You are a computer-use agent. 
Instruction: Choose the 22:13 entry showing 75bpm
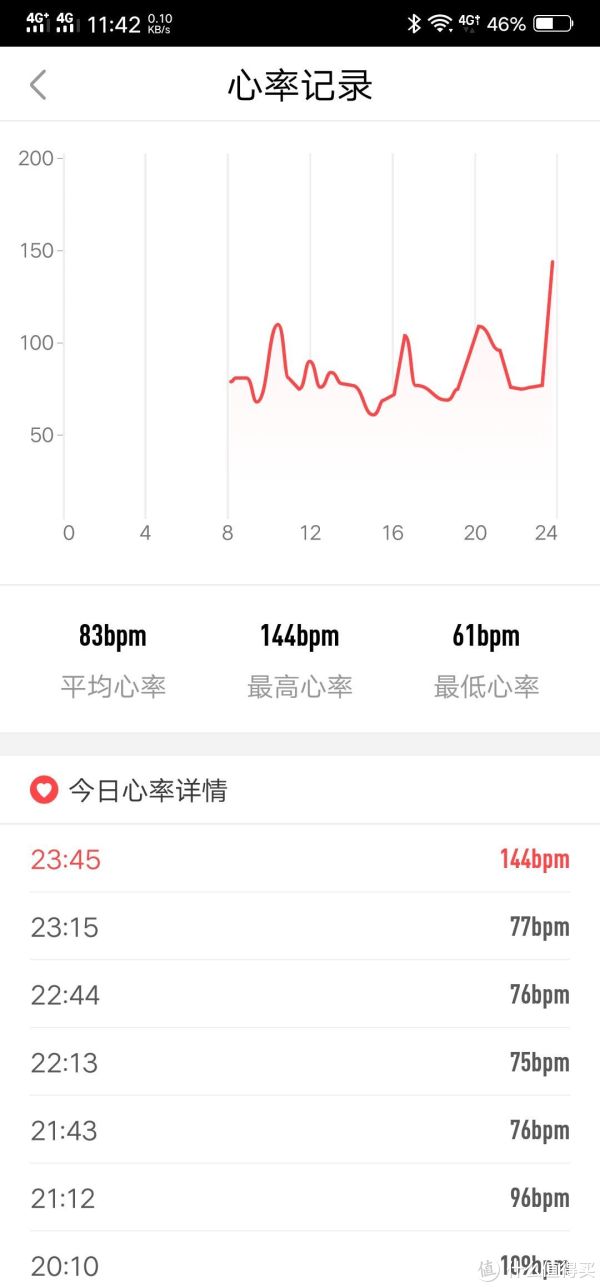click(x=300, y=1063)
